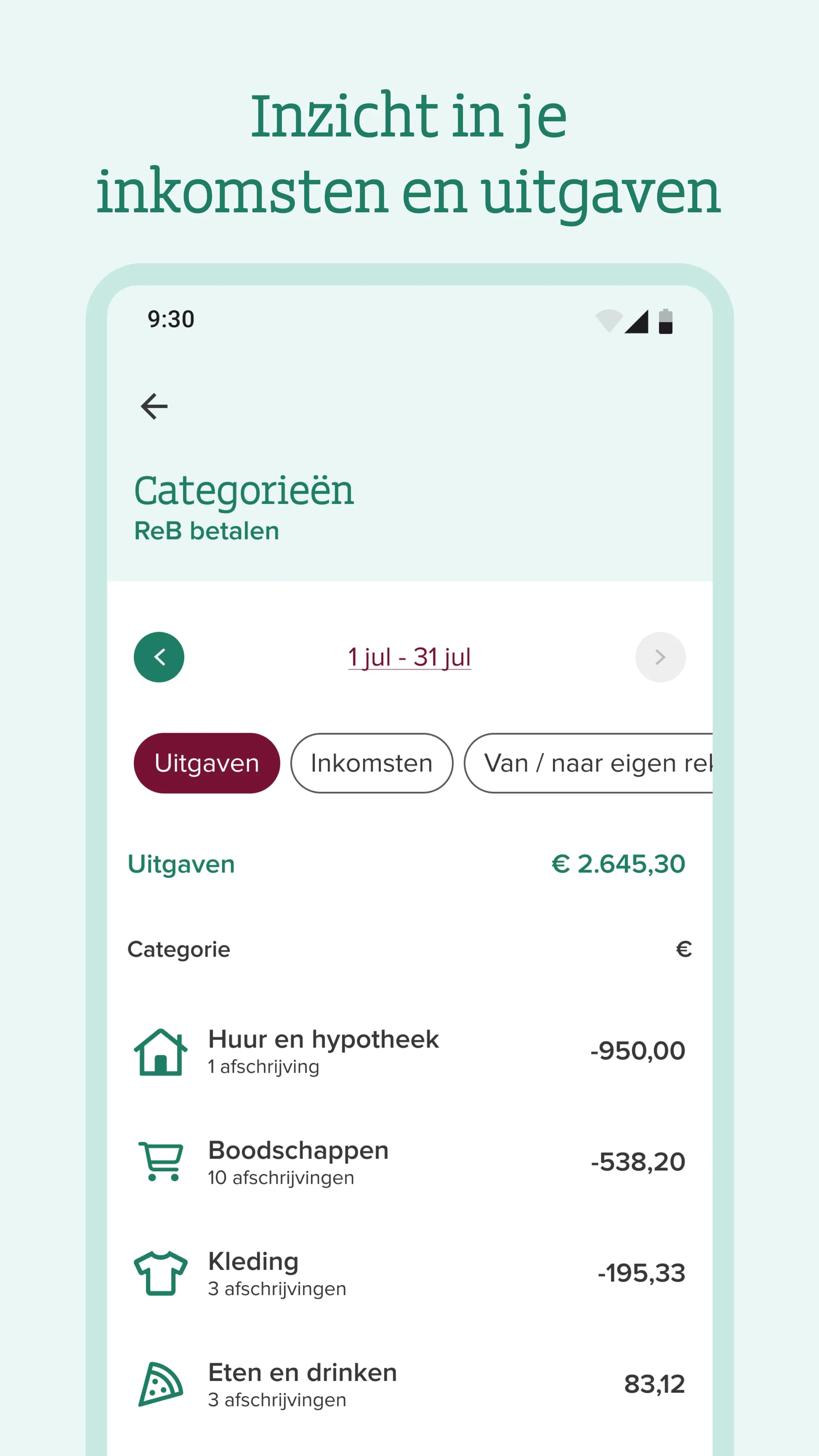
Task: Go to the previous month period
Action: point(159,657)
